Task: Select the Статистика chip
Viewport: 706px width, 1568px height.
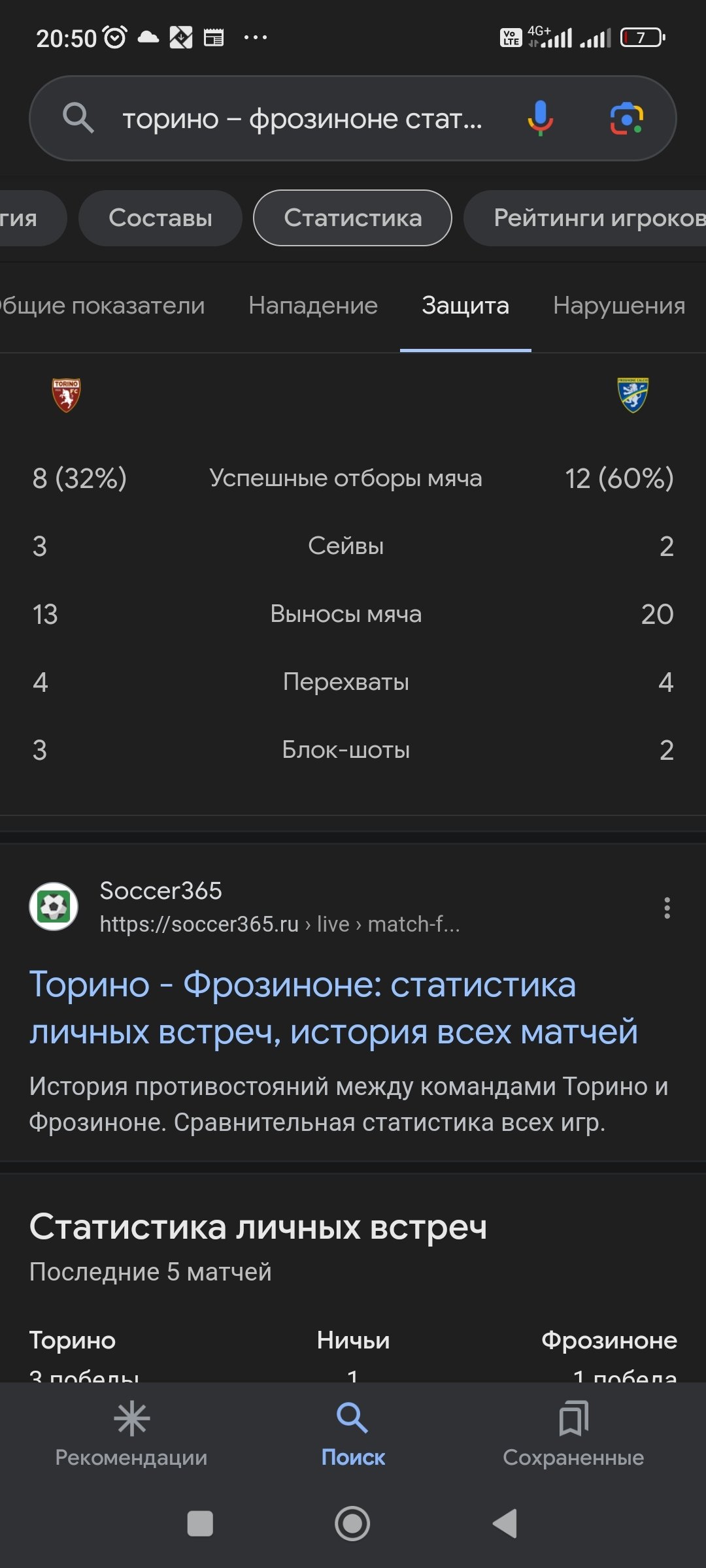Action: pos(352,218)
